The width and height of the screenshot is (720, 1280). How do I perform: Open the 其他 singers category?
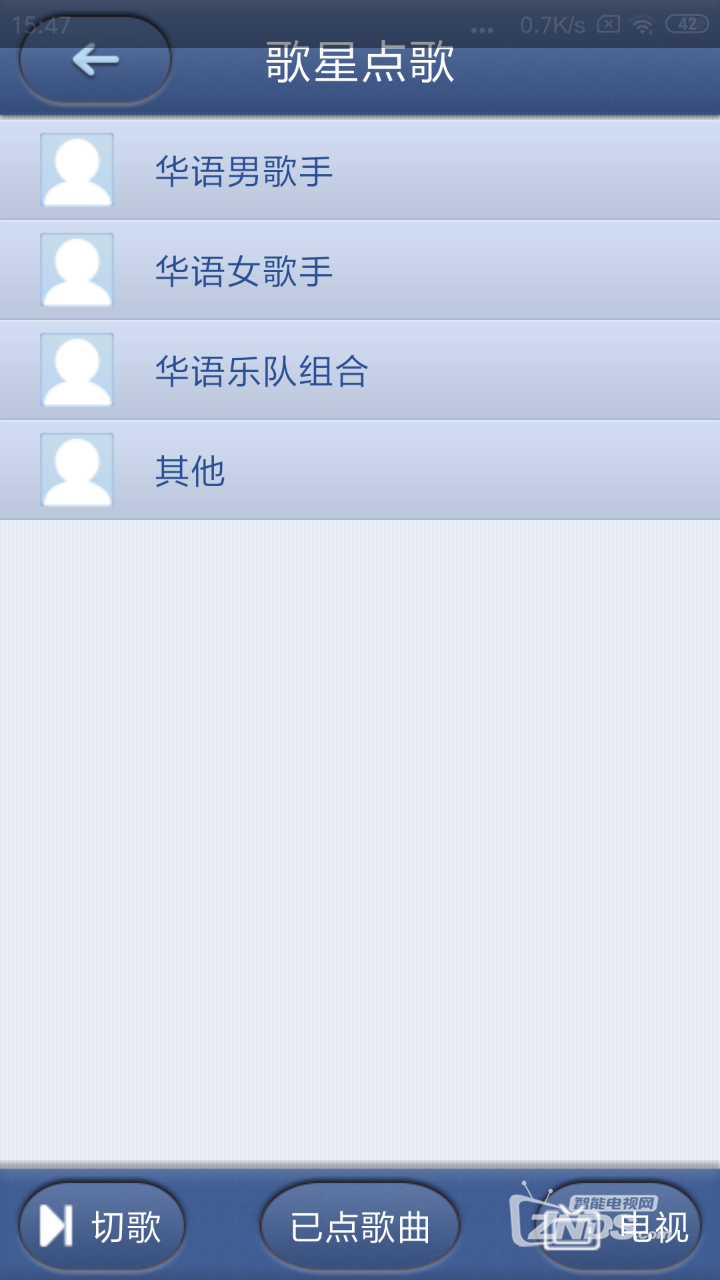pyautogui.click(x=360, y=471)
